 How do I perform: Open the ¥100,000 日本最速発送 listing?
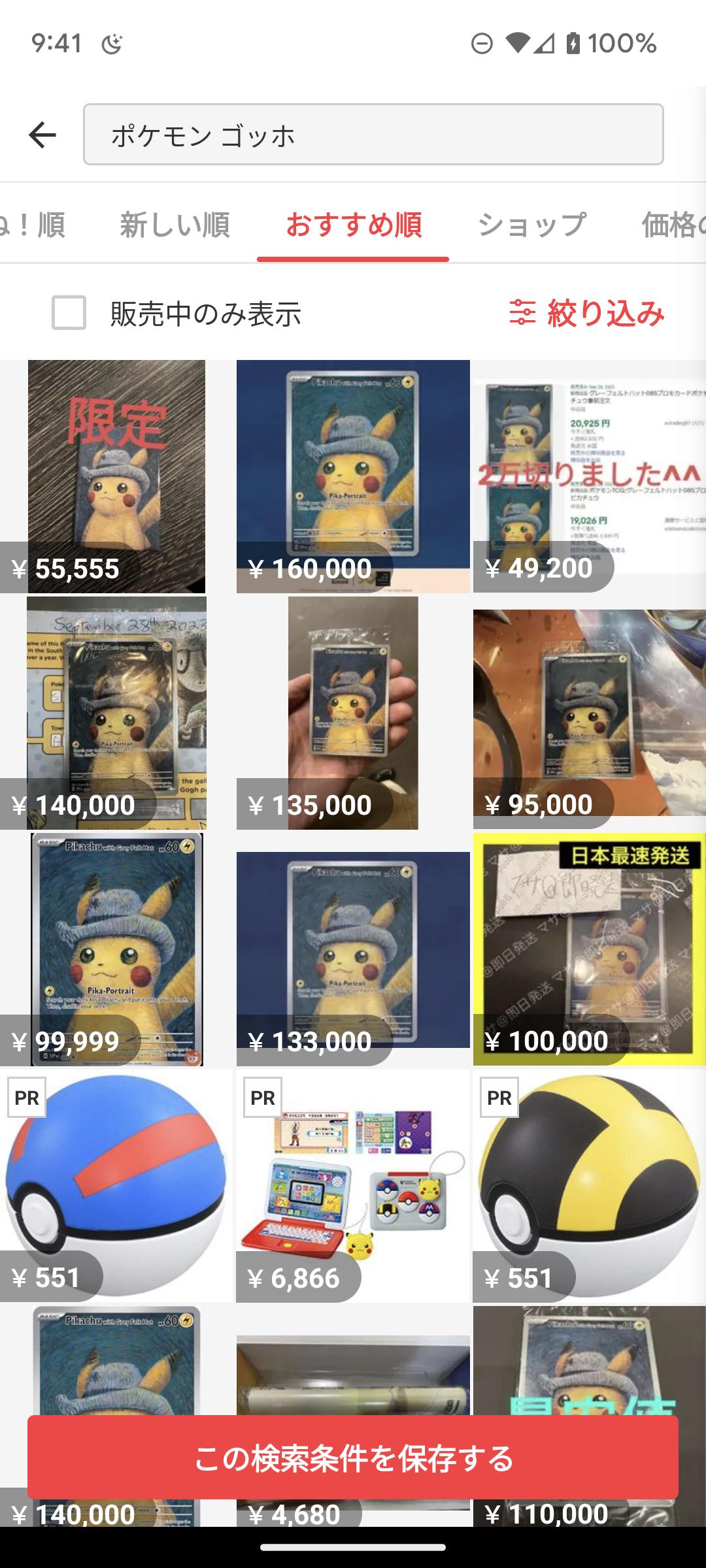[x=590, y=949]
